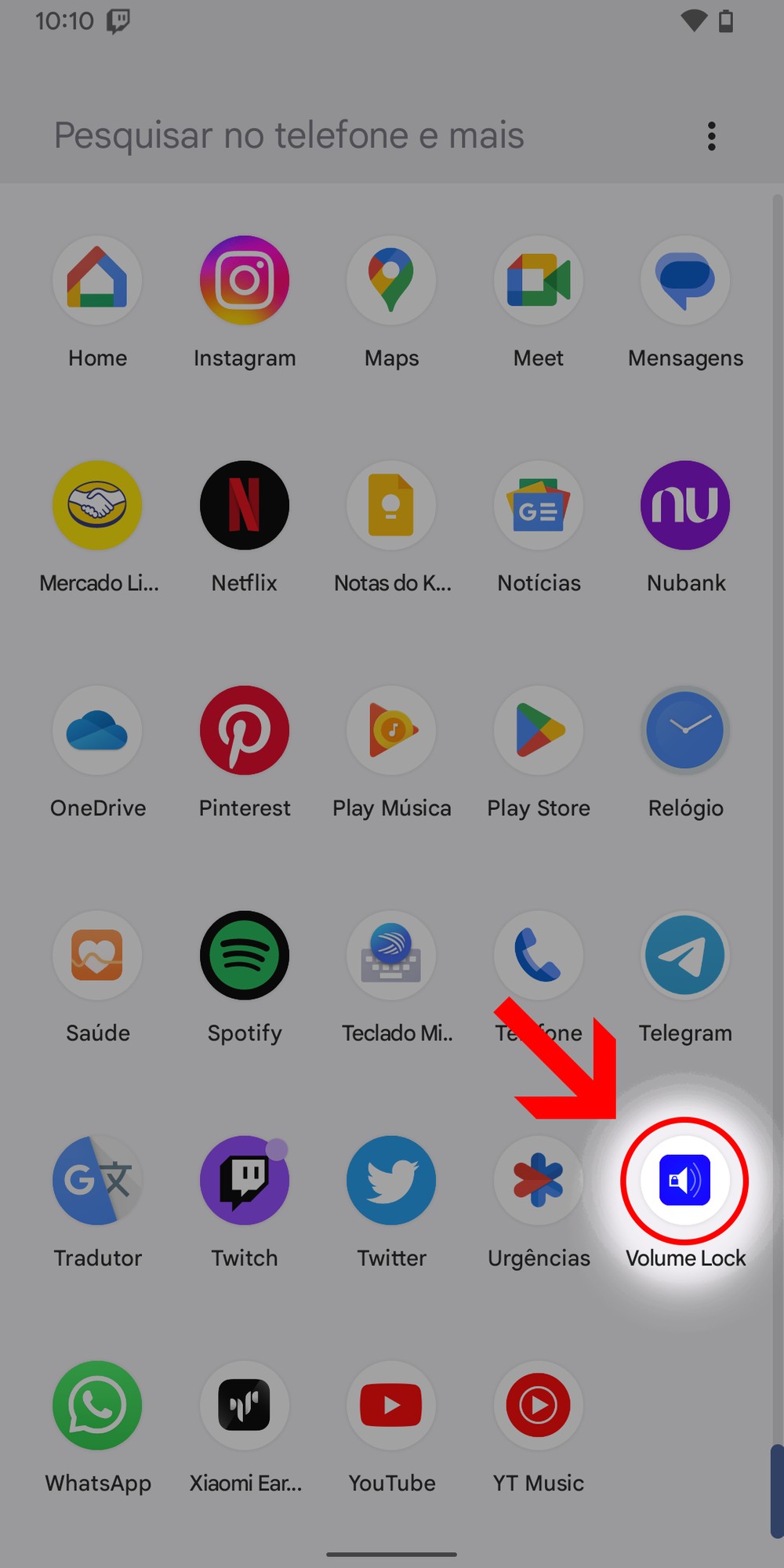Launch YouTube
The image size is (784, 1568).
[x=391, y=1406]
